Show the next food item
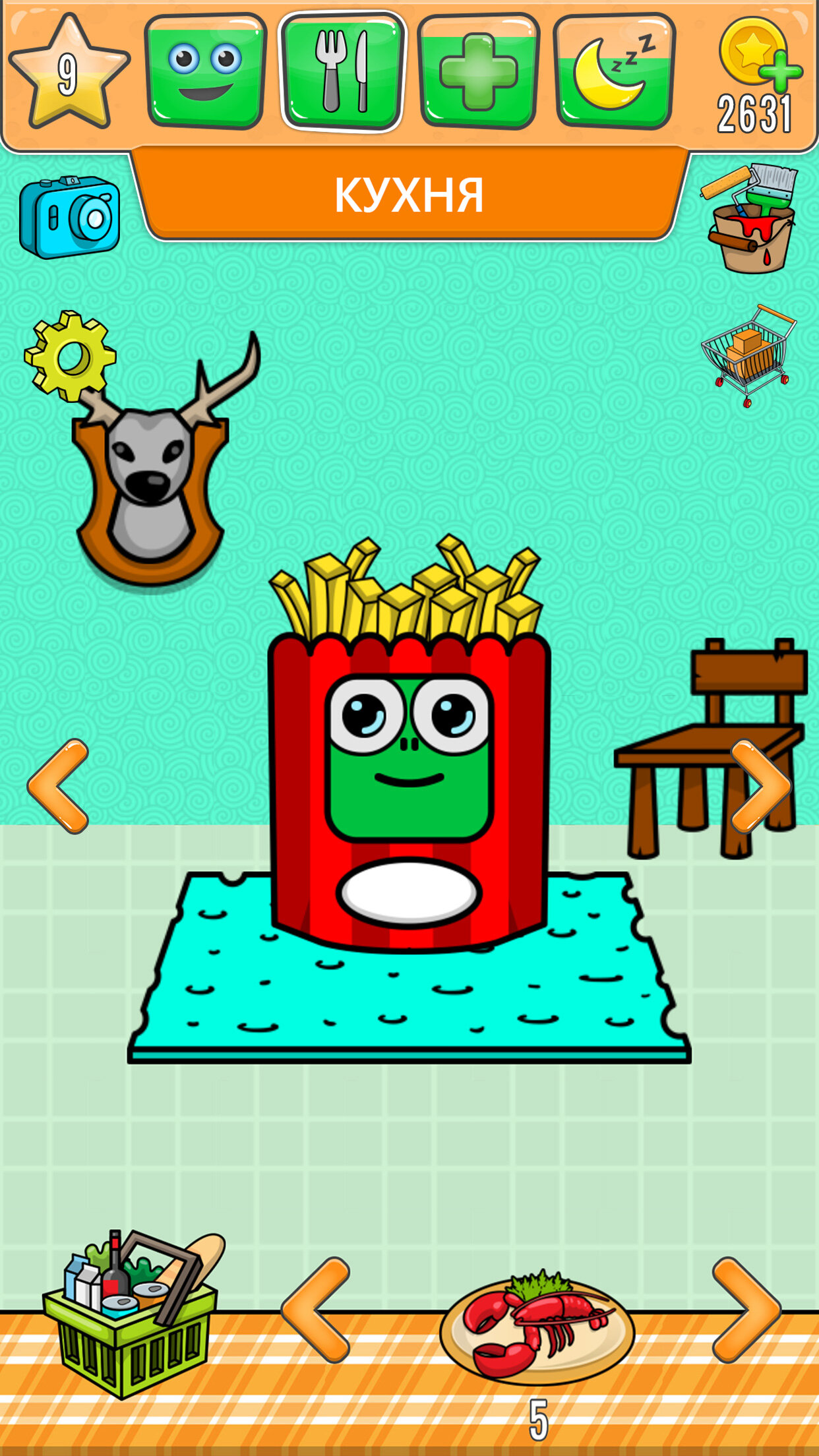Screen dimensions: 819x1456 point(746,1310)
